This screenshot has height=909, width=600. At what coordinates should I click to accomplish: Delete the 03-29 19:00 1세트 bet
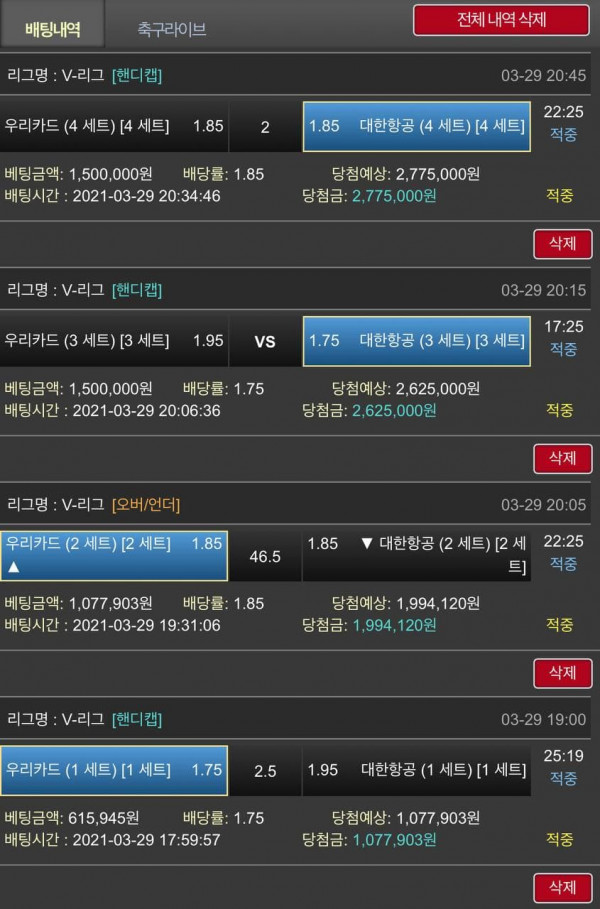(562, 887)
